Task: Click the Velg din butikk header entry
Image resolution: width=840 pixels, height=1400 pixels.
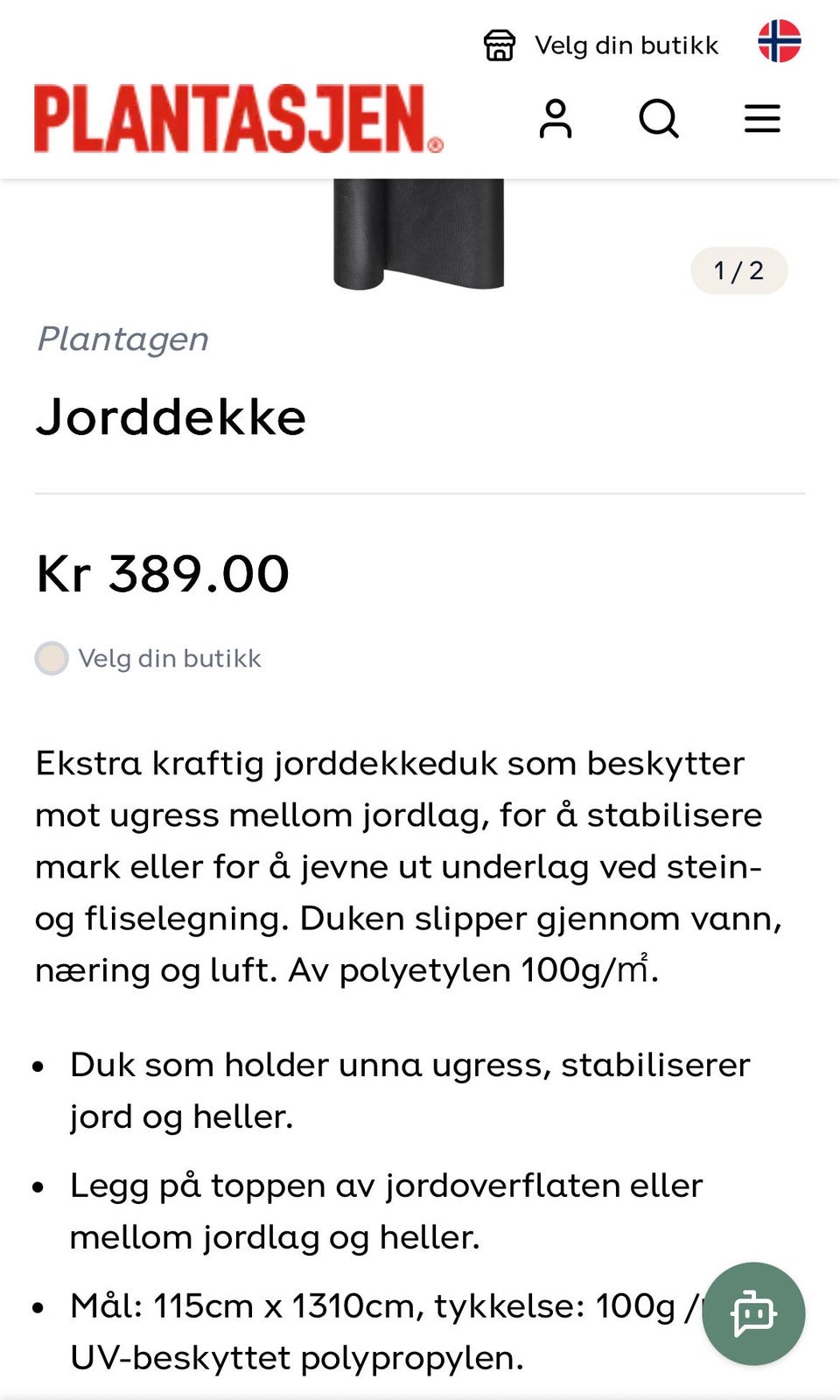Action: click(625, 45)
